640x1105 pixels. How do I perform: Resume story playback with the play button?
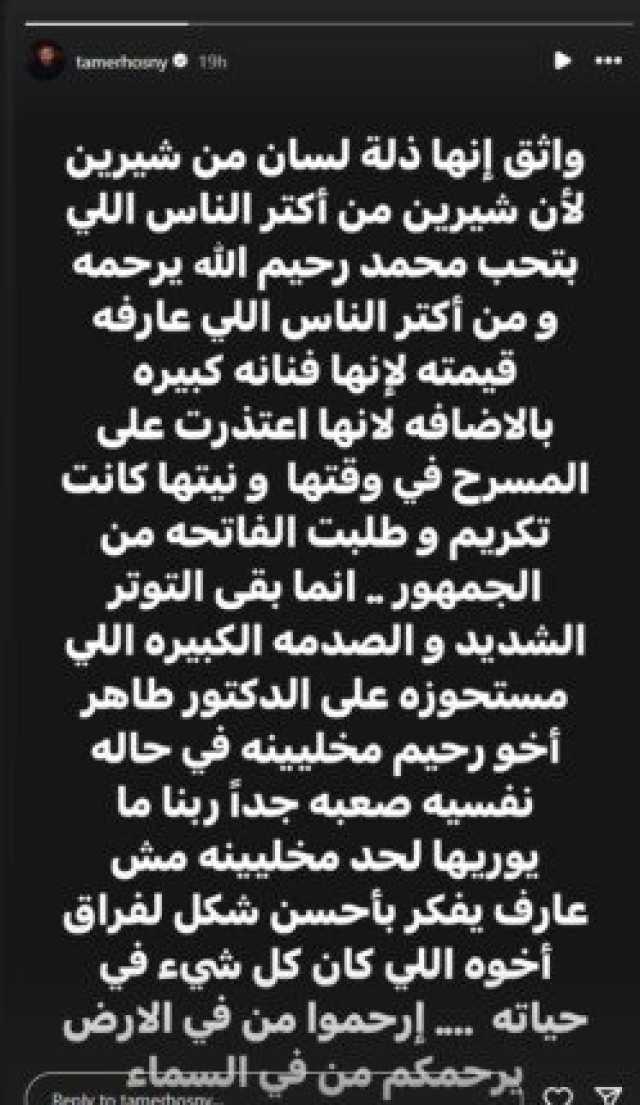coord(564,60)
